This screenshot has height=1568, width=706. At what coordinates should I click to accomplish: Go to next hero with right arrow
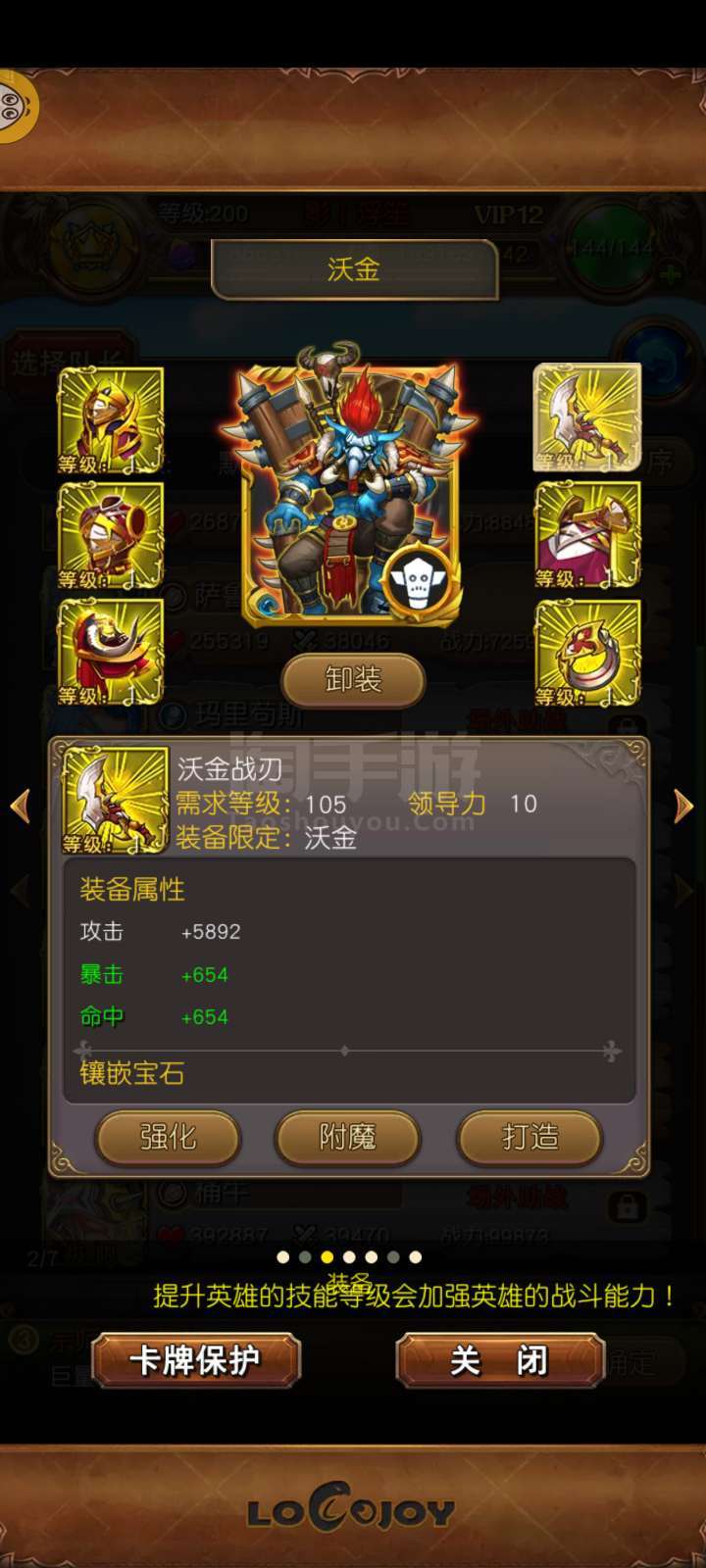[x=683, y=806]
